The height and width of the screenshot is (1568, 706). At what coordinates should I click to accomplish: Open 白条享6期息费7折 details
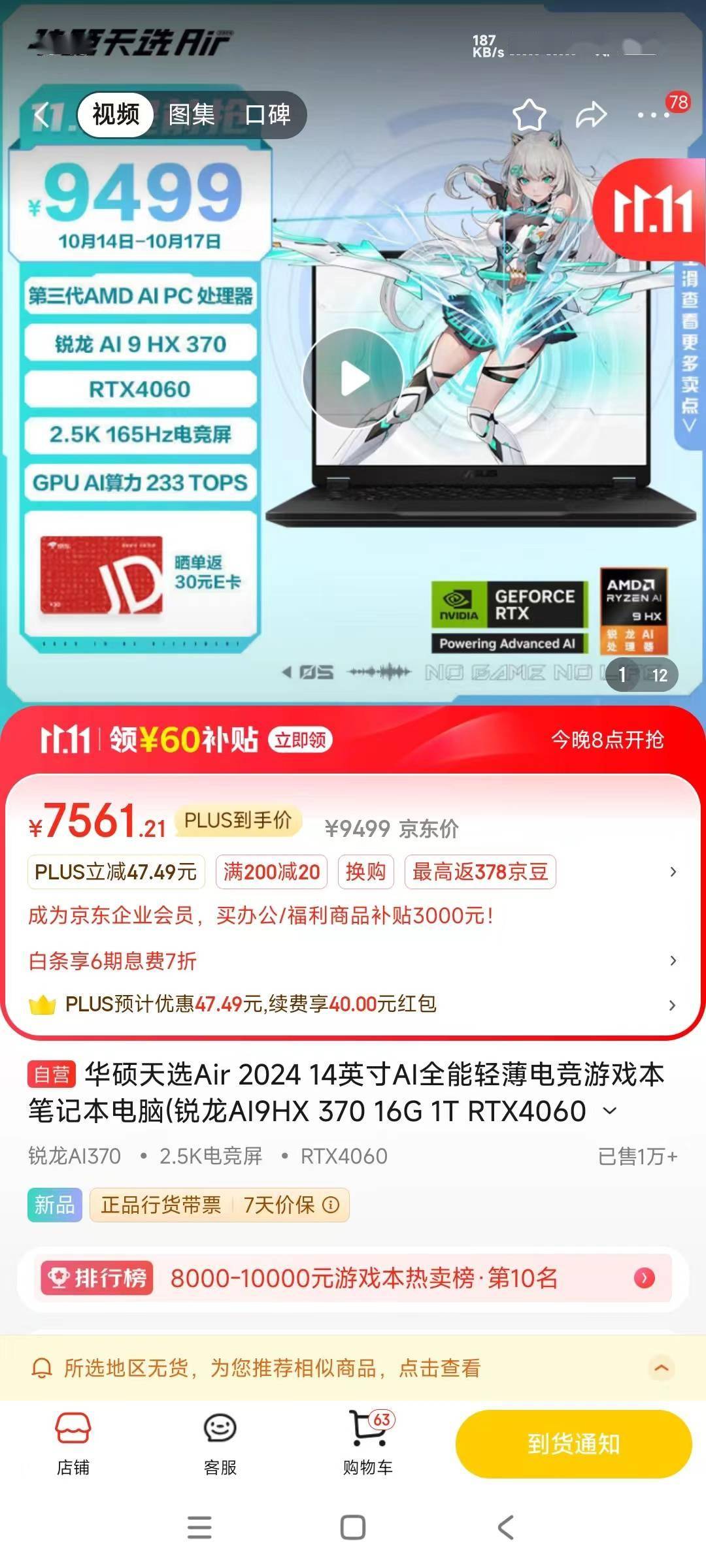tap(673, 960)
